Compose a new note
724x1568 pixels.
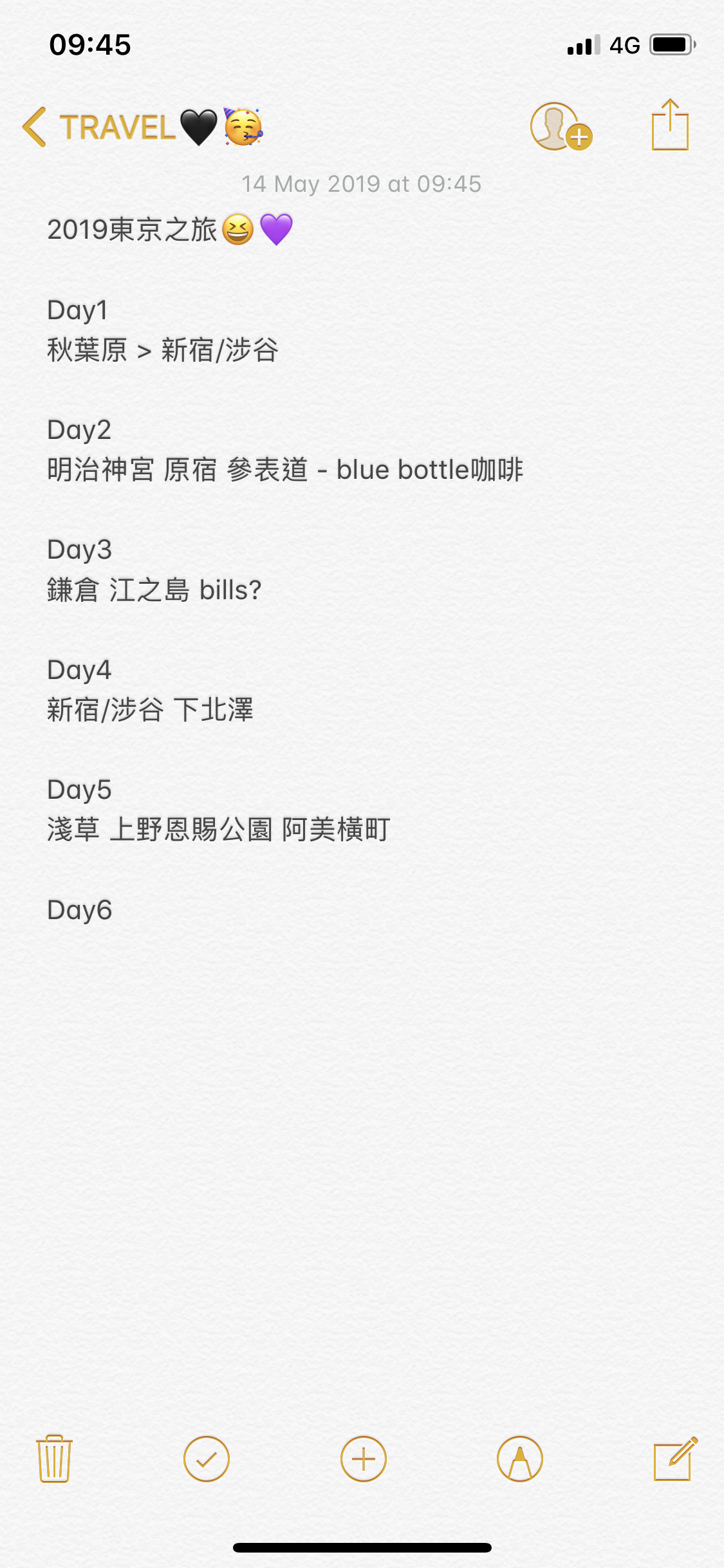click(x=675, y=1459)
